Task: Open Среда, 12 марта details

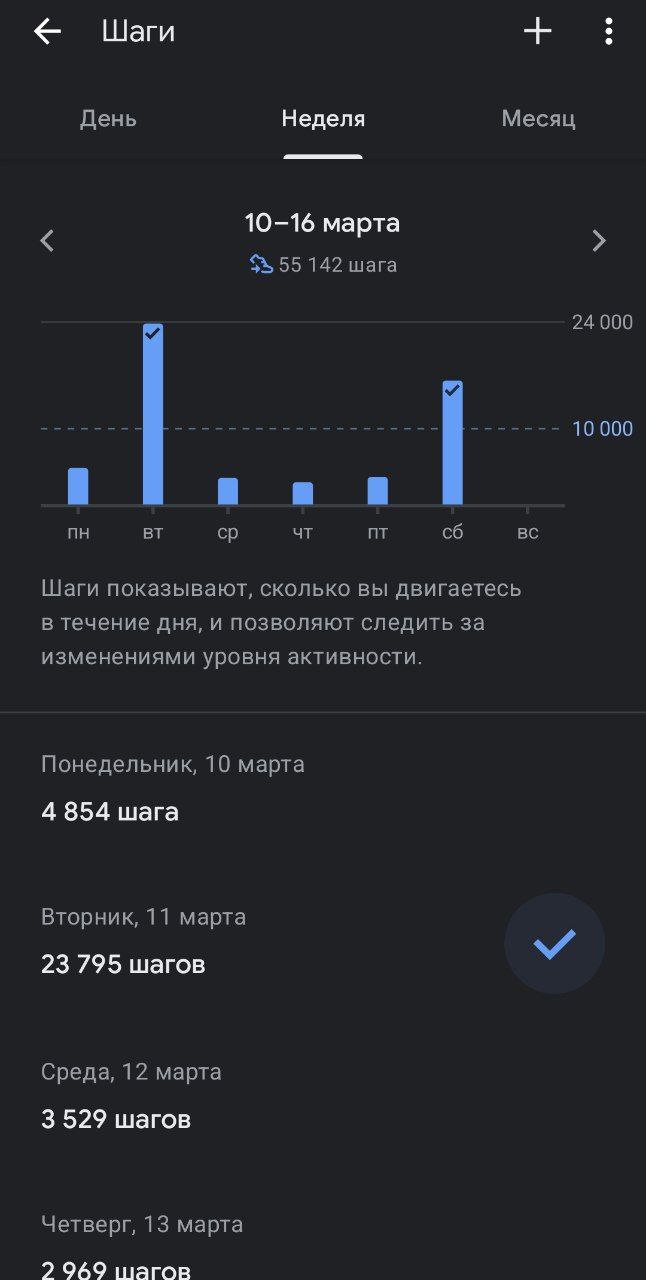Action: tap(323, 1096)
